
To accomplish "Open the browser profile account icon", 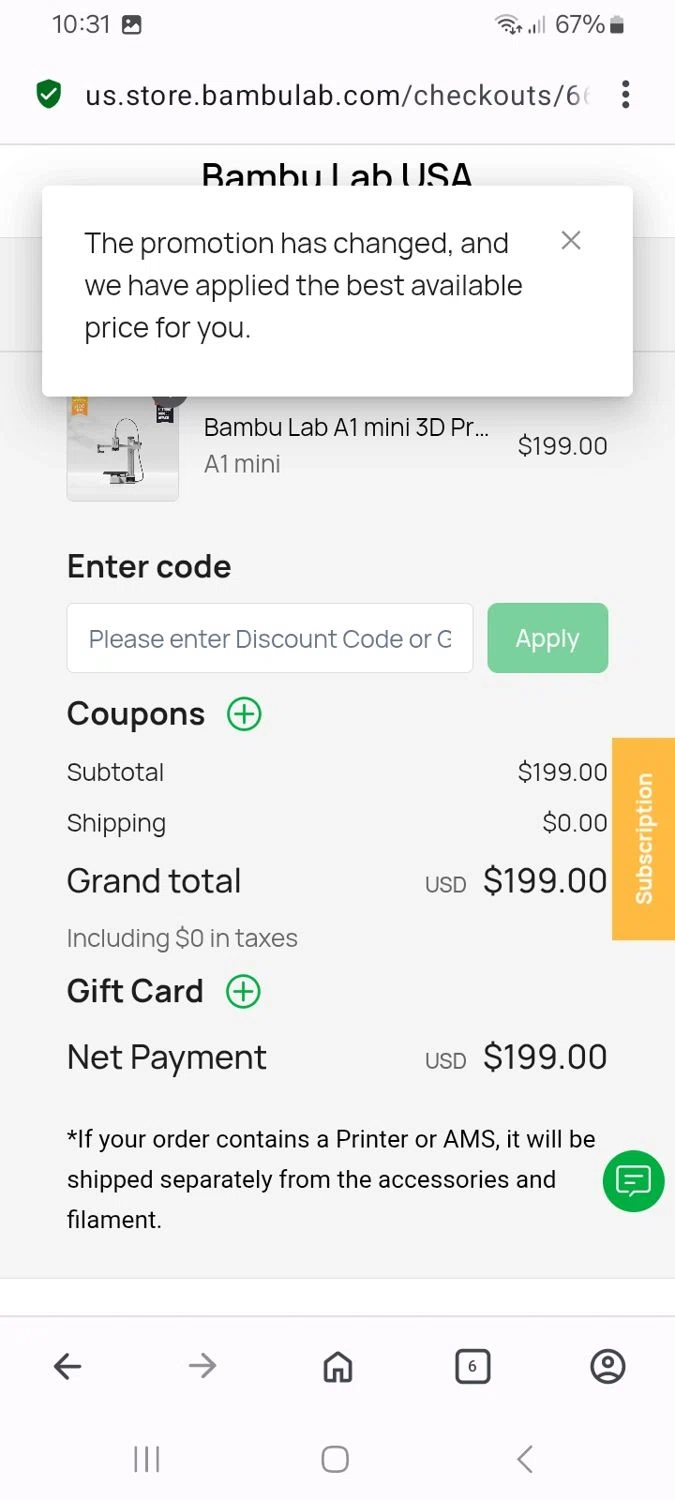I will coord(607,1366).
